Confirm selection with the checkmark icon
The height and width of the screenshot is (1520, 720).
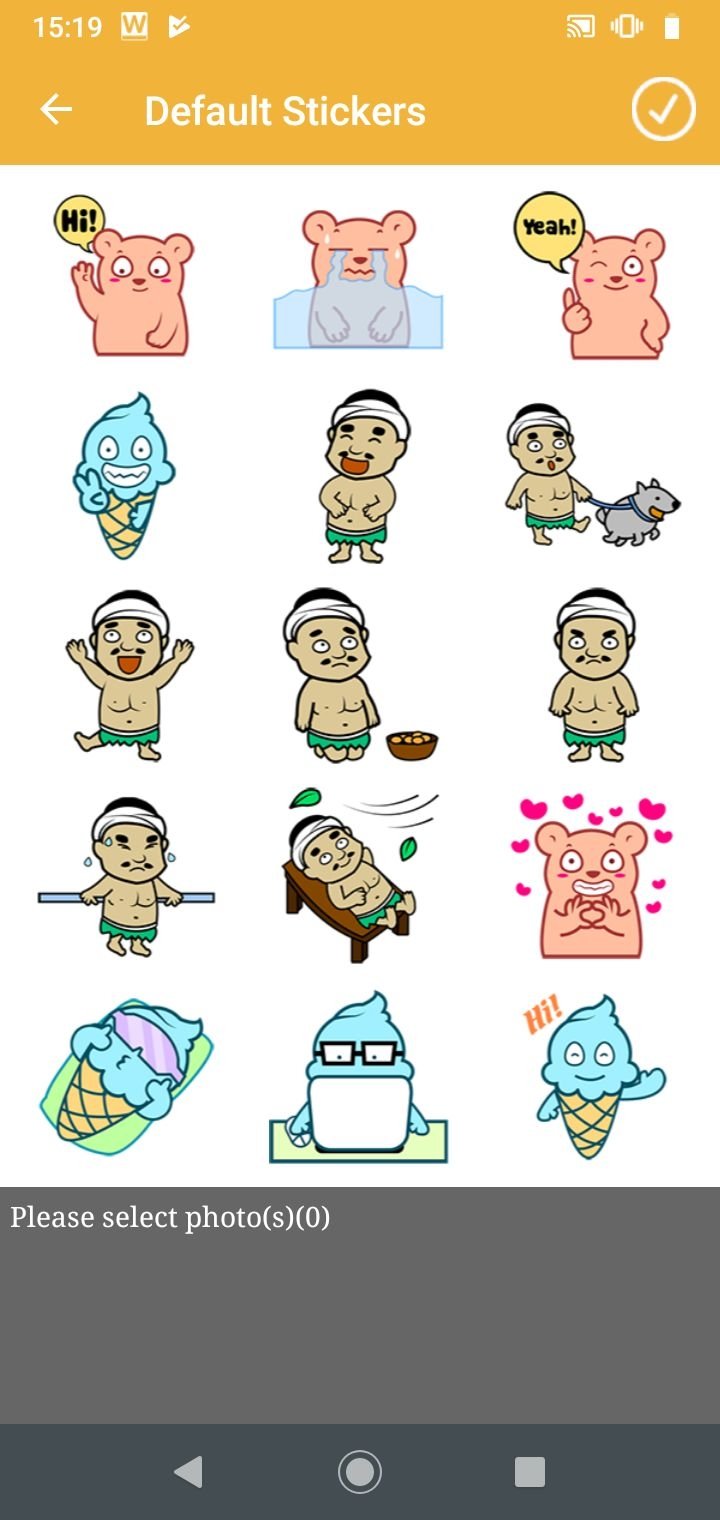pos(663,110)
